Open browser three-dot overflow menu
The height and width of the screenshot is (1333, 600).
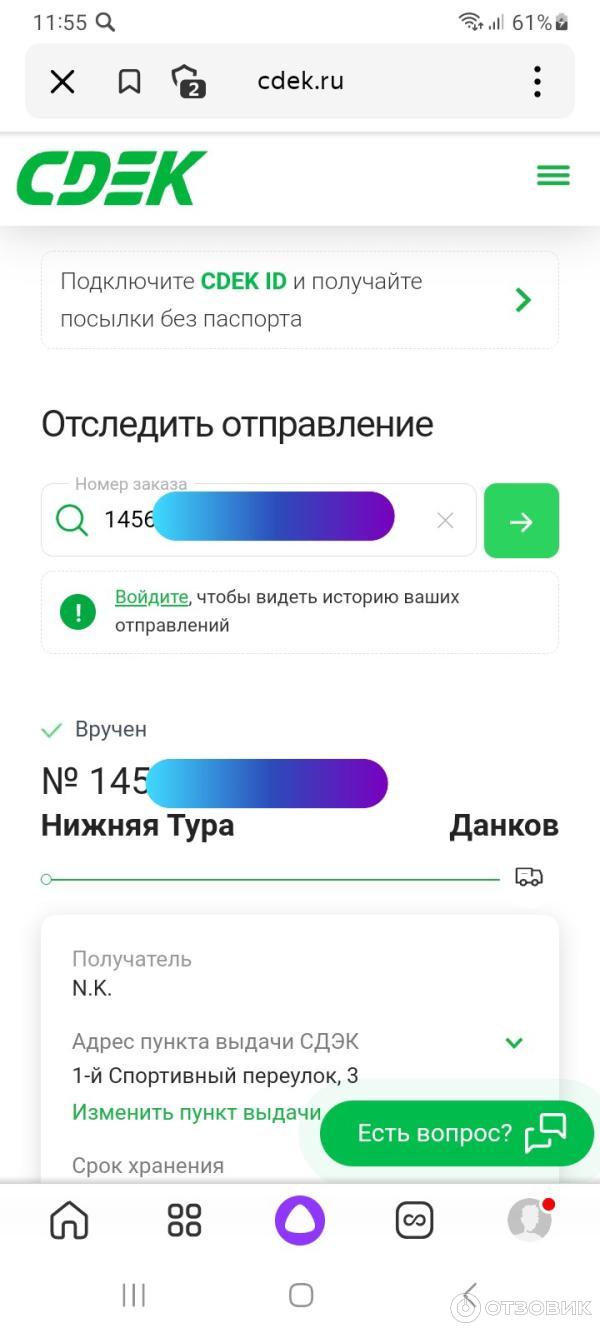click(x=537, y=82)
